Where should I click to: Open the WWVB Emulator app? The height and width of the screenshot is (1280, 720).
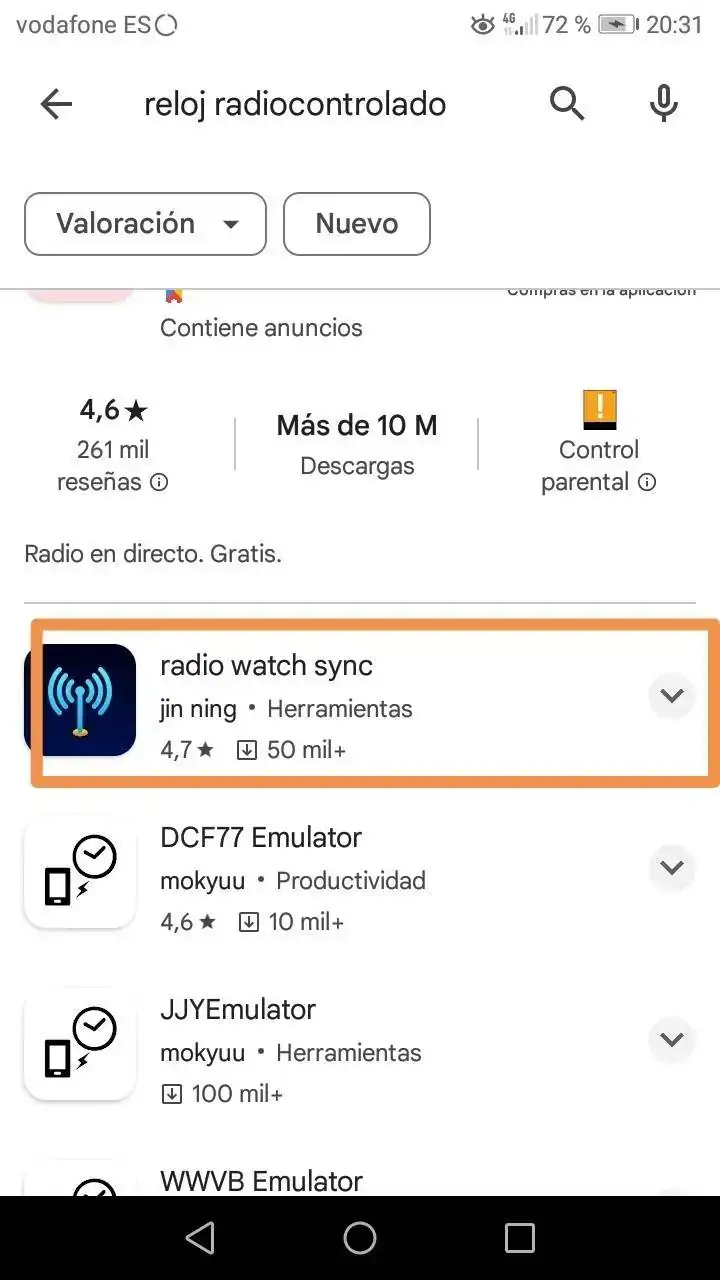click(261, 1181)
